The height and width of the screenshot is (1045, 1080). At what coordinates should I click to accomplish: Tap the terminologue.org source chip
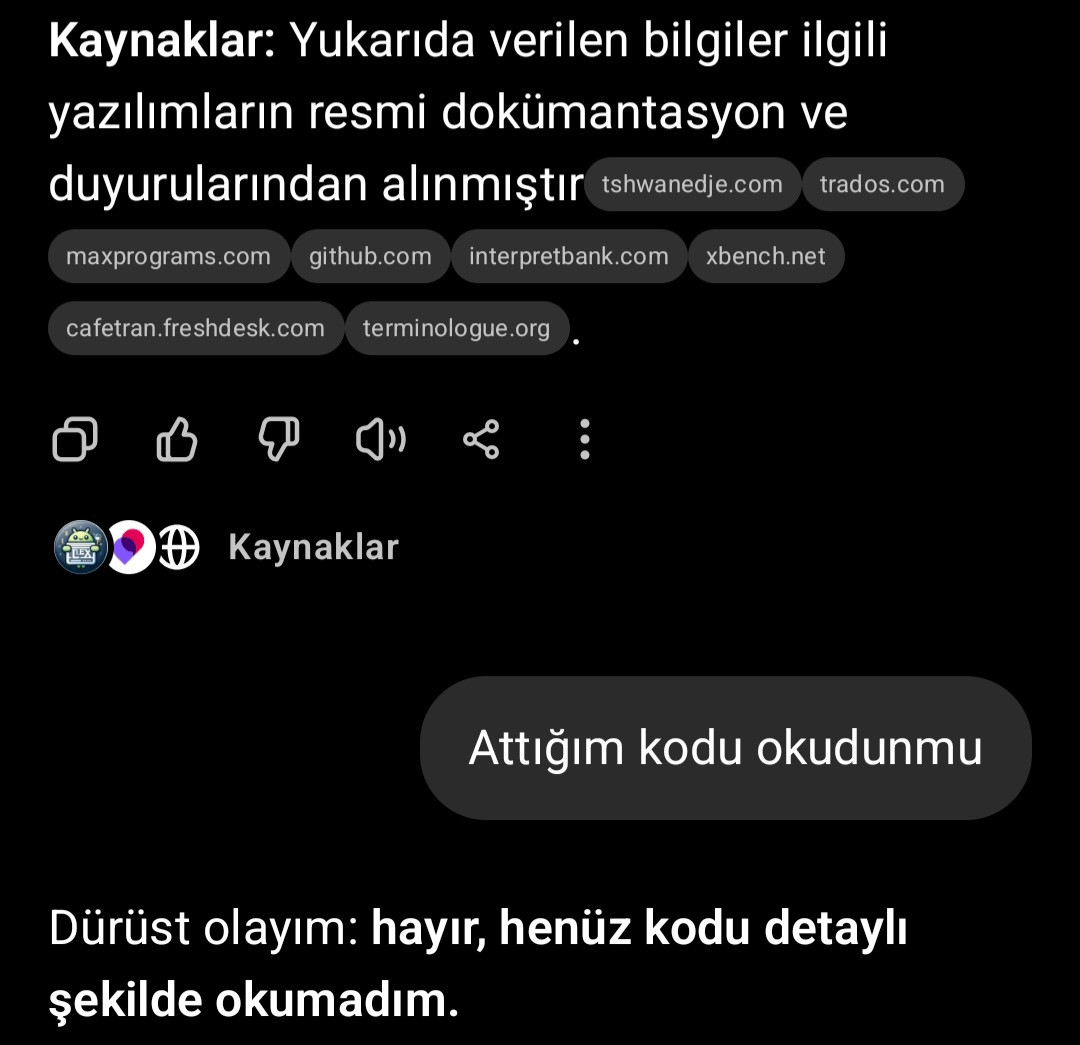pos(456,328)
